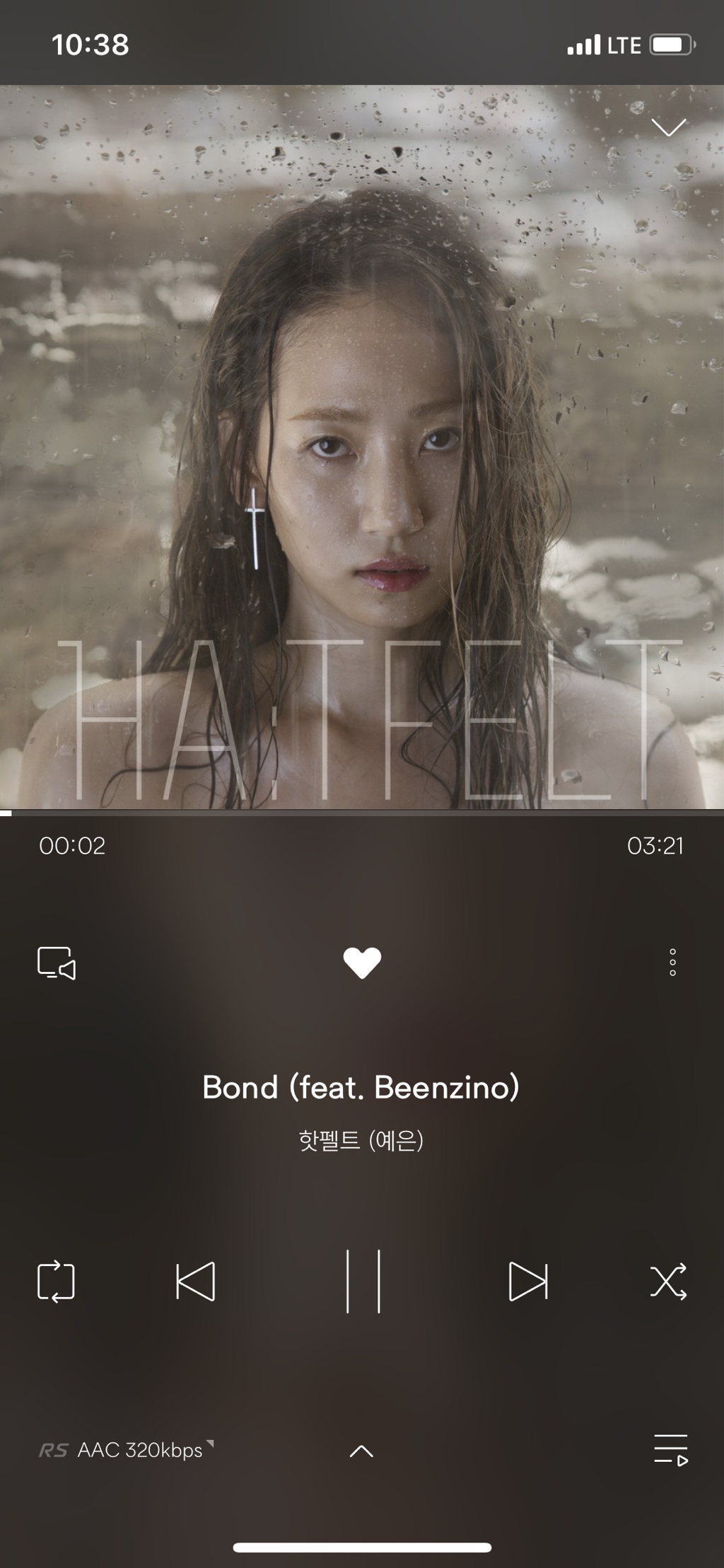This screenshot has height=1568, width=724.
Task: Open the three-dot more options menu
Action: coord(672,963)
